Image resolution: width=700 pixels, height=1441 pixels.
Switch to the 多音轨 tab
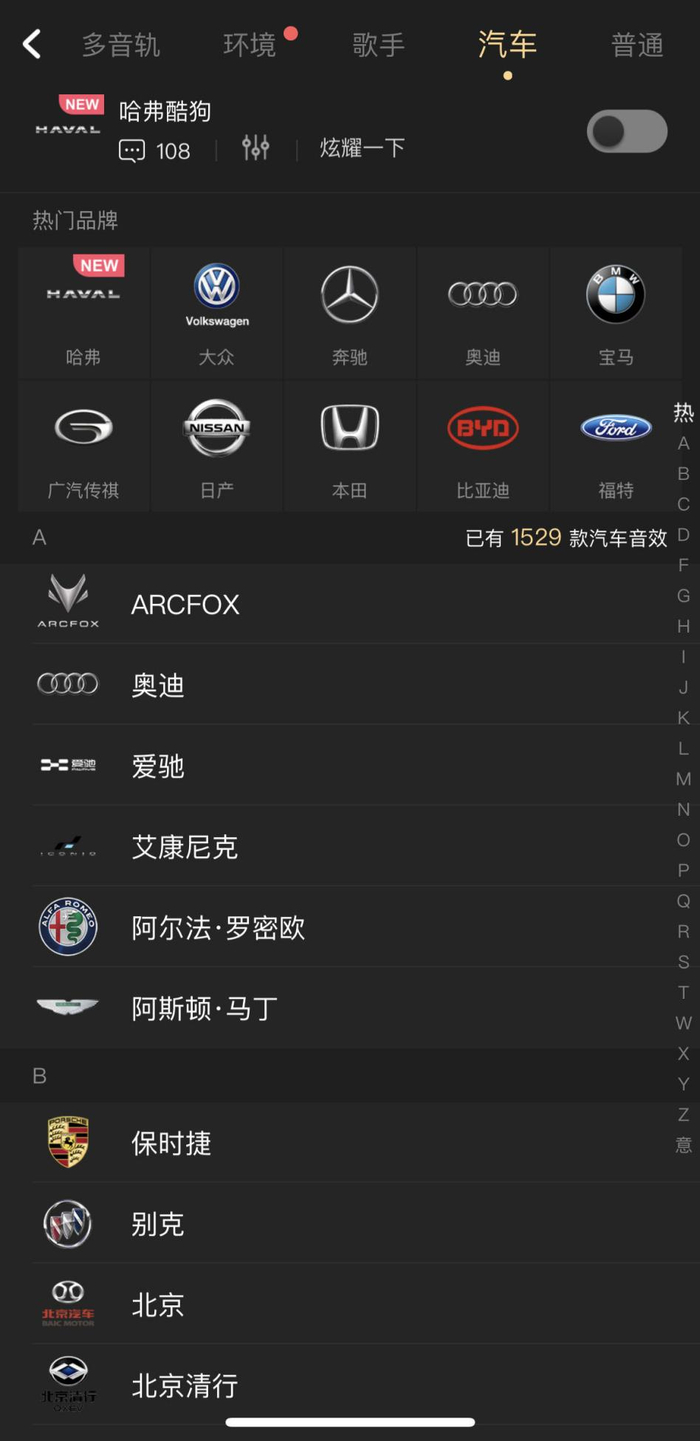click(x=121, y=45)
